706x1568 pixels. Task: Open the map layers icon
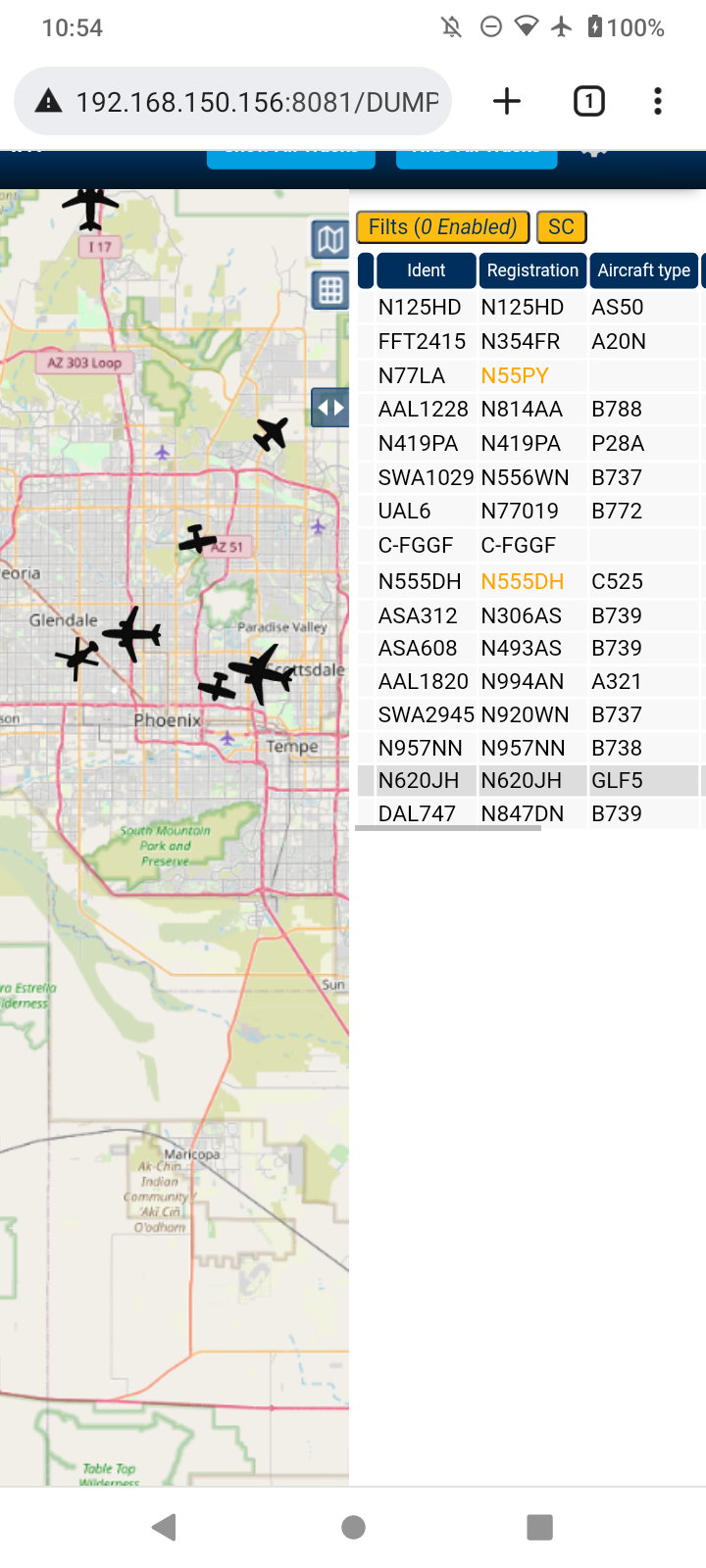pos(330,240)
